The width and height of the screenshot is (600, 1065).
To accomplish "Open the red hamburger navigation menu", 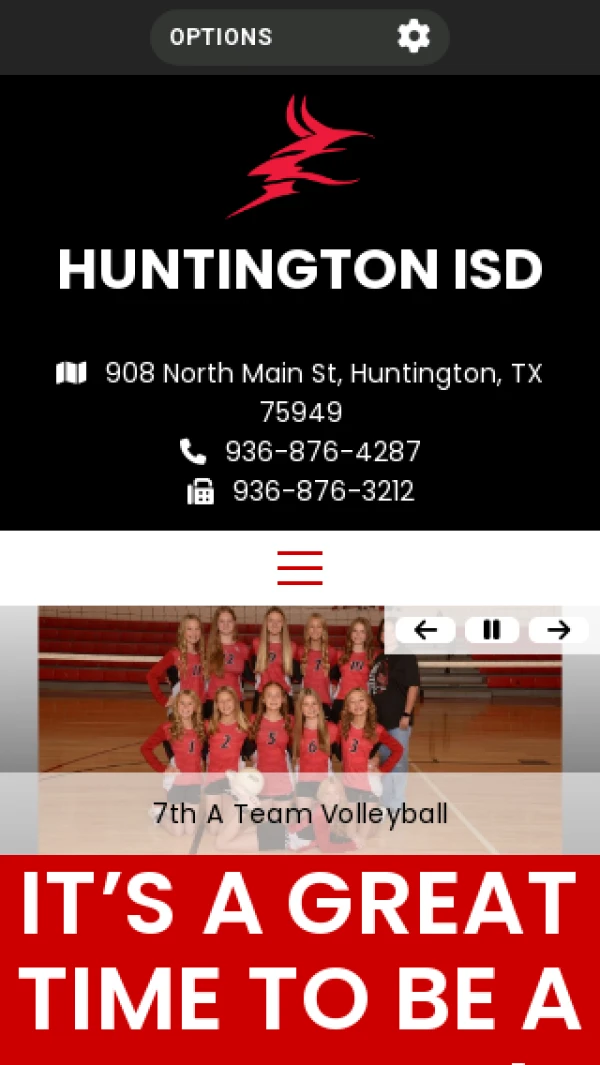I will pyautogui.click(x=300, y=568).
